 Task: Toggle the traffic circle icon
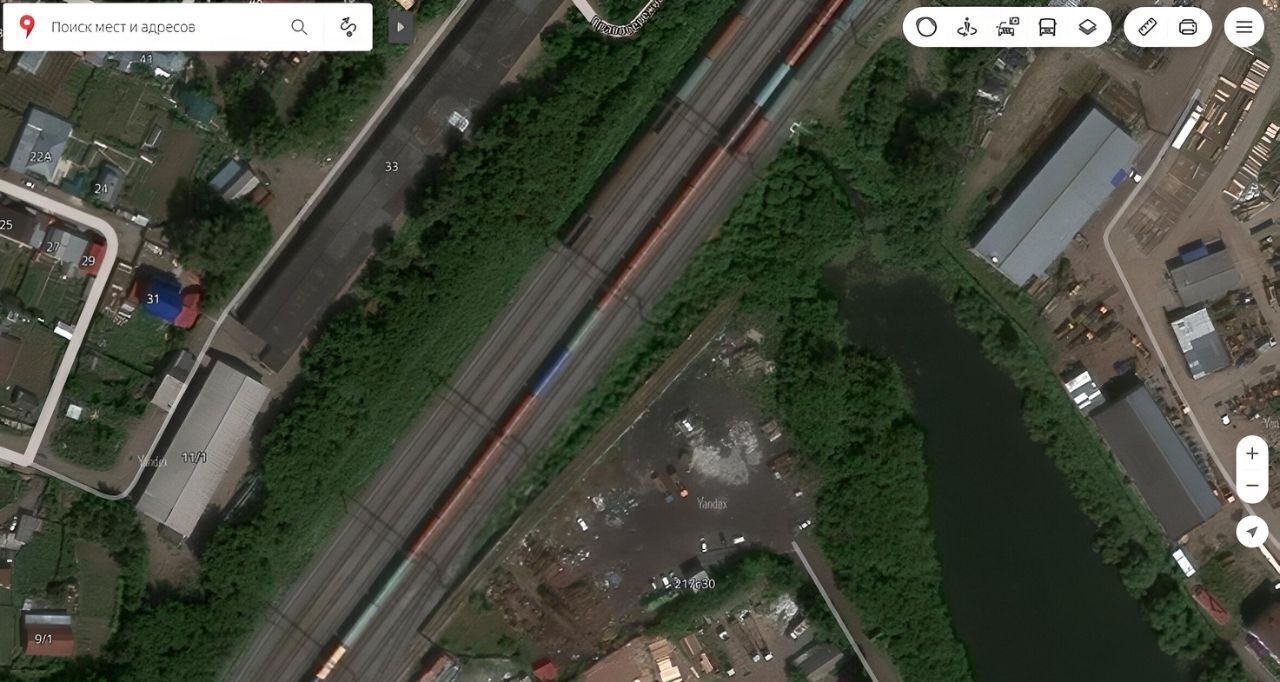[x=927, y=27]
